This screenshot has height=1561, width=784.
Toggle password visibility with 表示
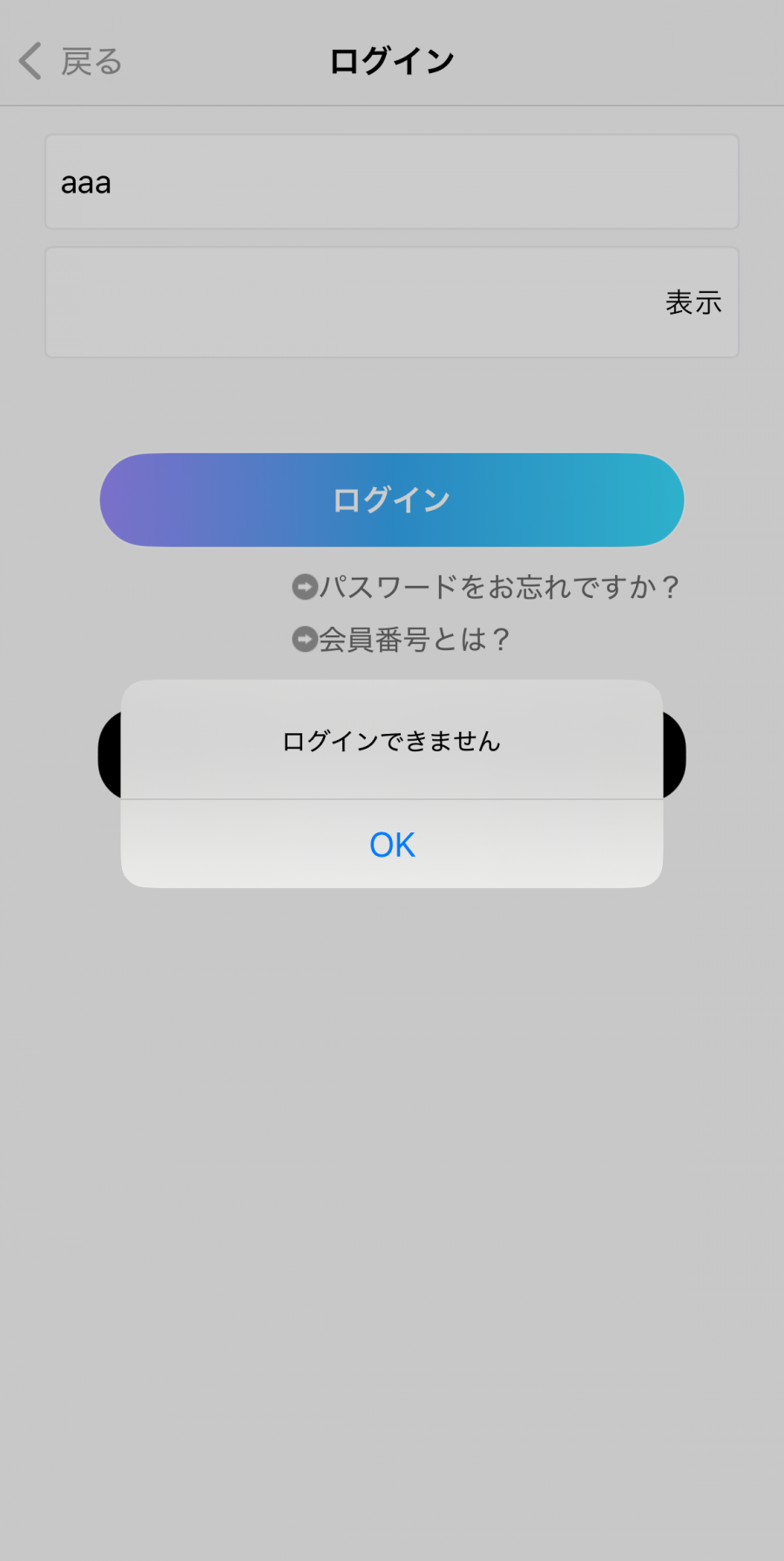pos(693,302)
